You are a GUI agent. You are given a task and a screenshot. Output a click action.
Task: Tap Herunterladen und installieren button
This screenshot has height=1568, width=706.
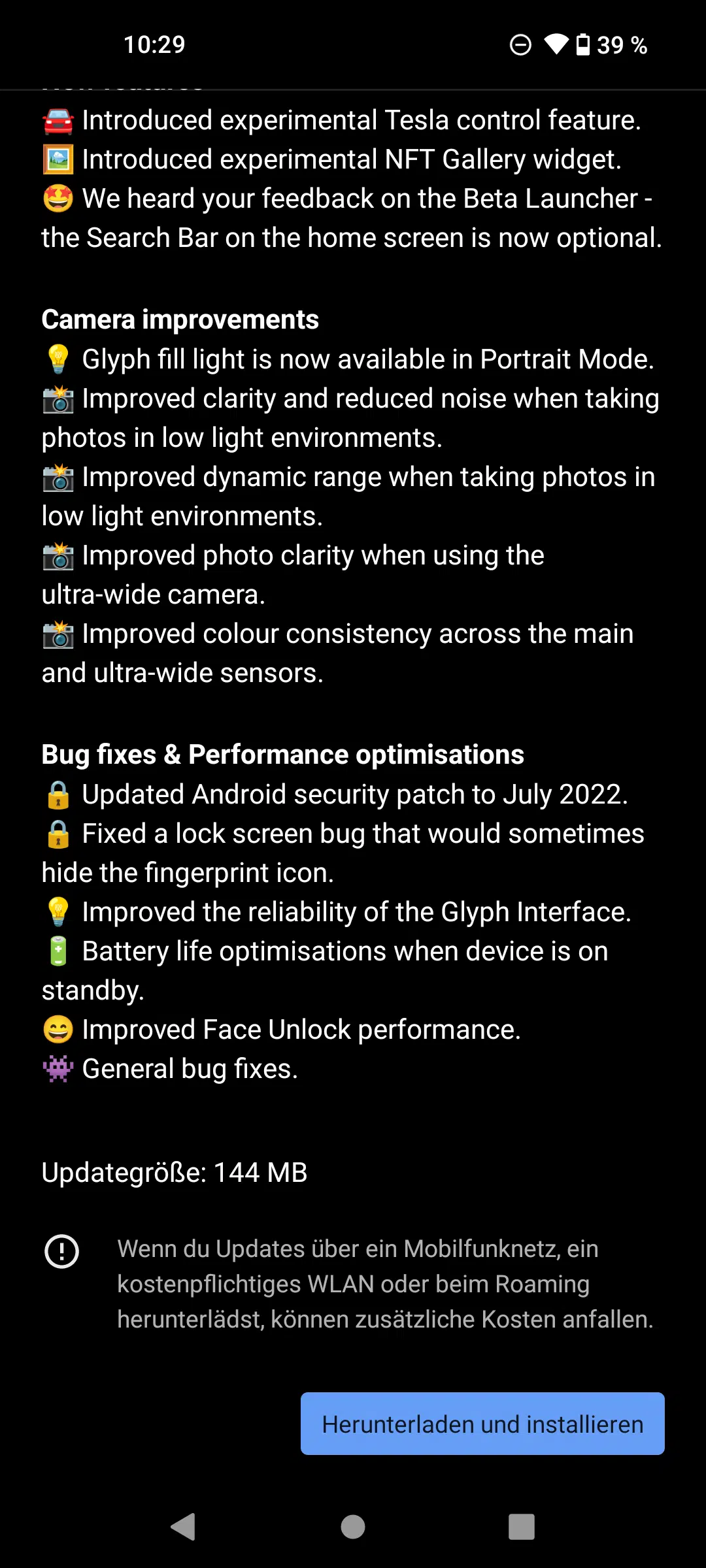point(482,1424)
